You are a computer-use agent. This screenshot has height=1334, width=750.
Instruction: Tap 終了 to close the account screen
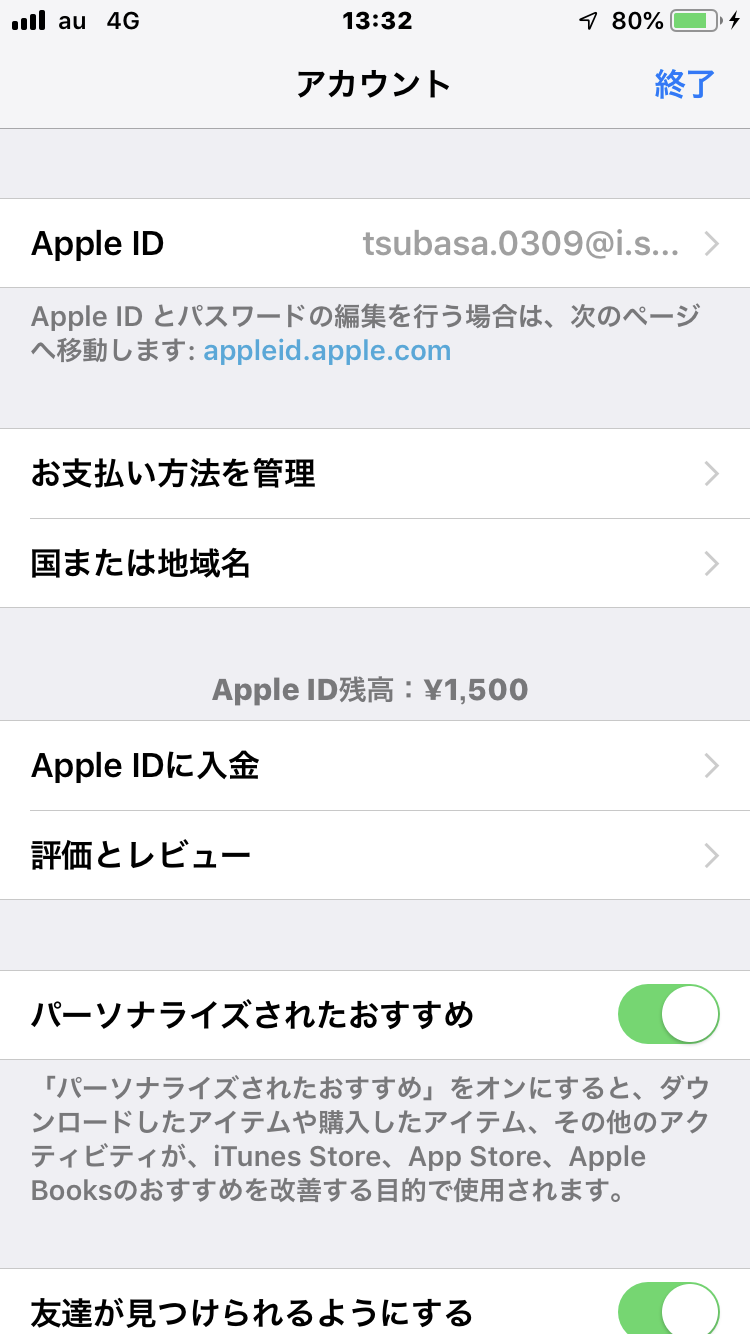685,84
